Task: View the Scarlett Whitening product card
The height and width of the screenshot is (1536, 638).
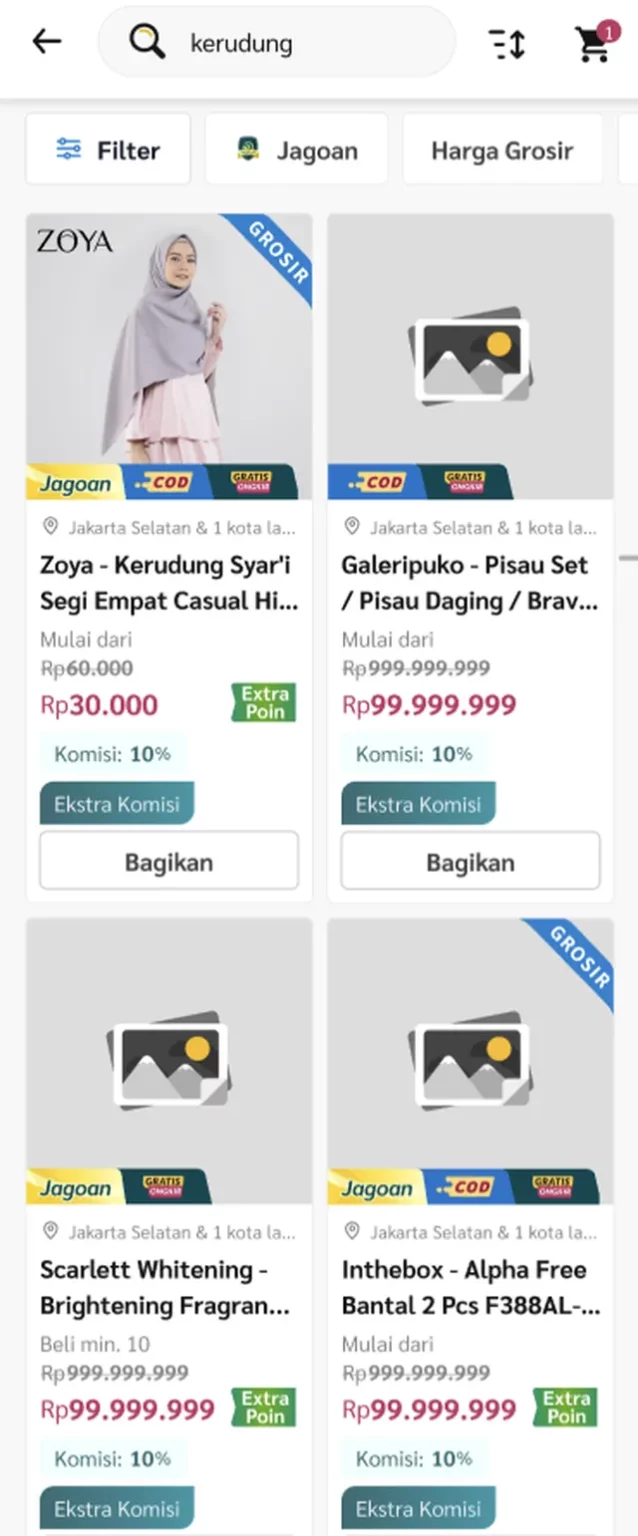Action: 169,1287
